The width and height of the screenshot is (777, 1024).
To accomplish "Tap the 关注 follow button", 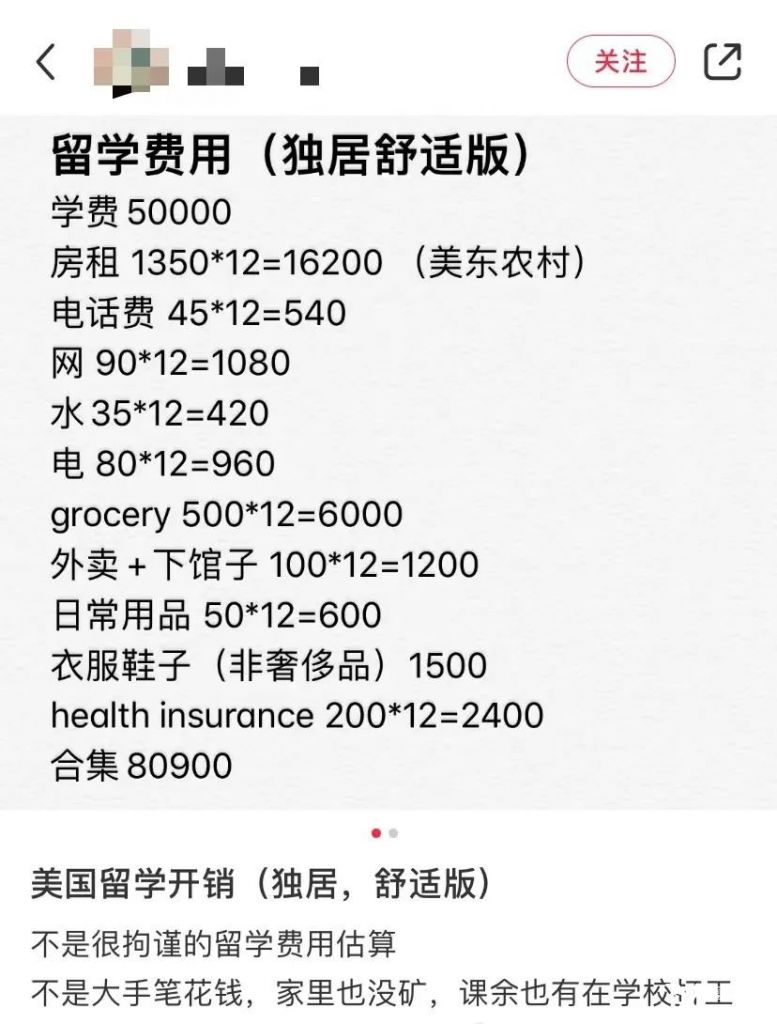I will pyautogui.click(x=621, y=61).
